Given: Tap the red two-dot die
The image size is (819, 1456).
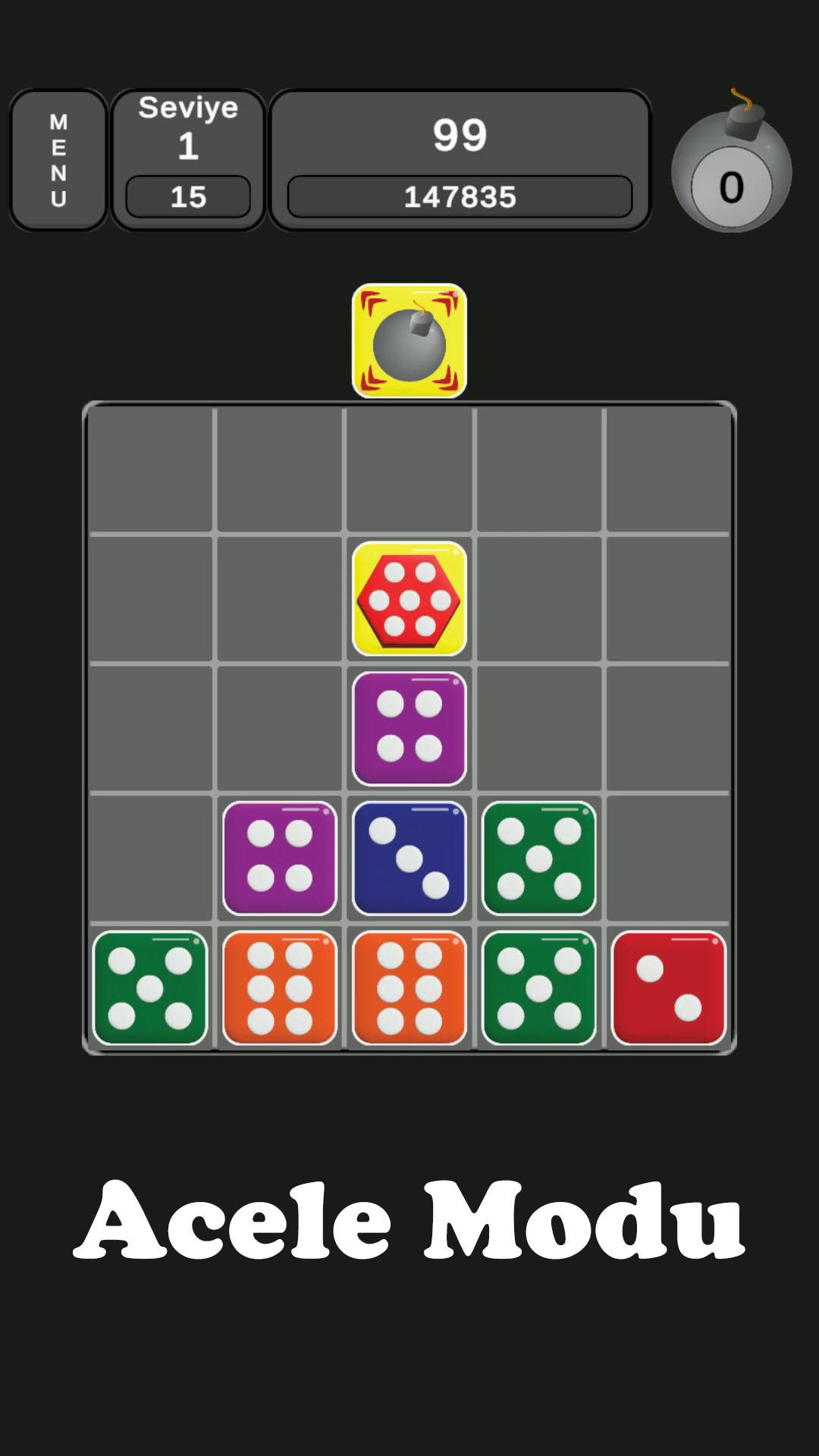Looking at the screenshot, I should point(669,988).
